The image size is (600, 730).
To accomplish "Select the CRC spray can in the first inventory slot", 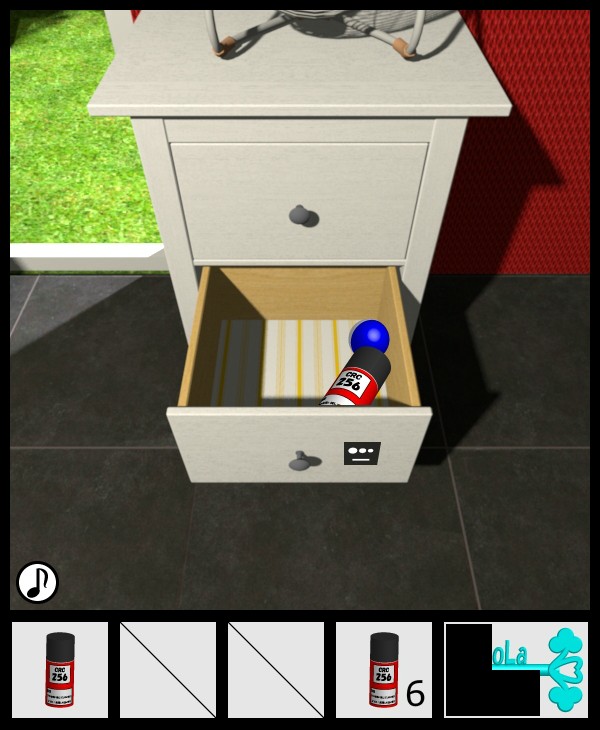I will click(x=60, y=670).
